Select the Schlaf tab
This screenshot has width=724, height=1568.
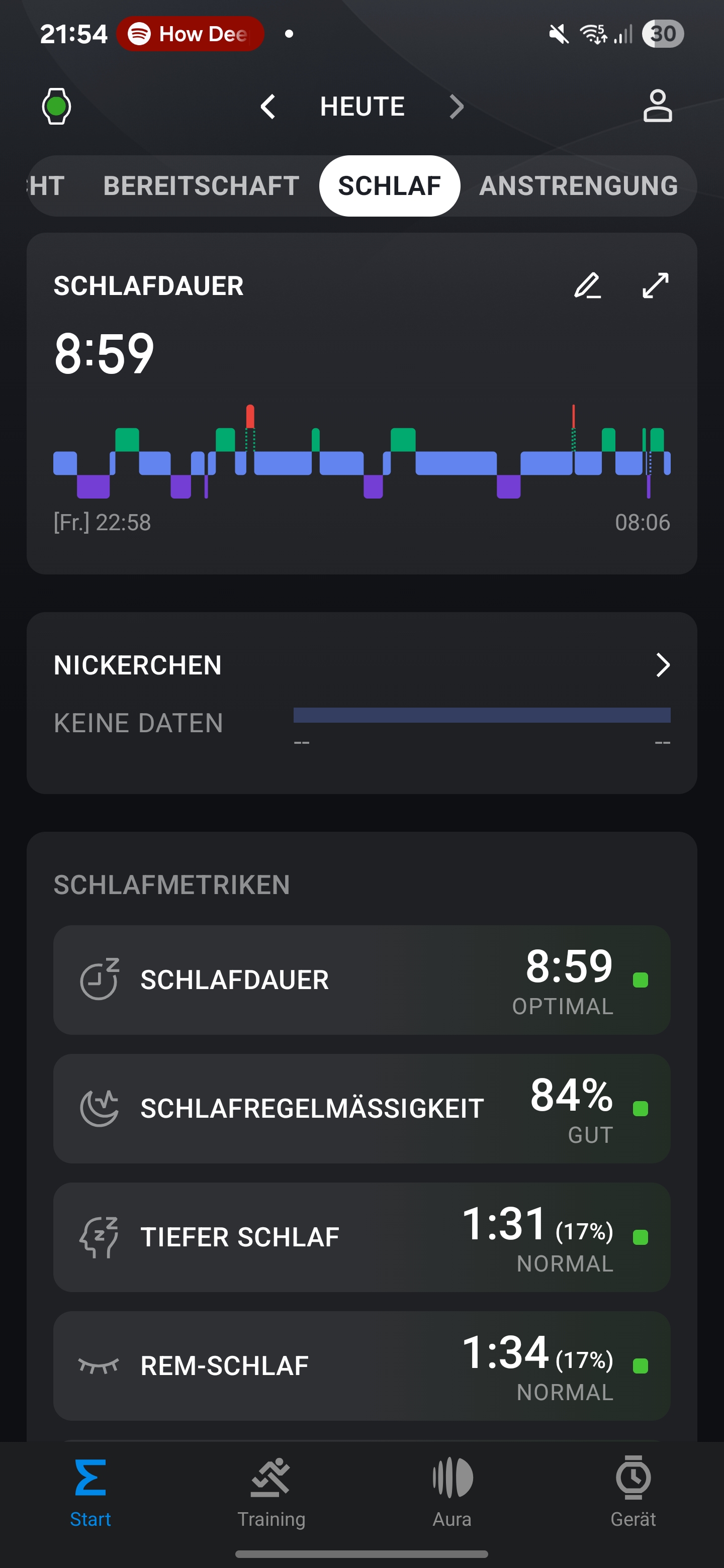(x=389, y=186)
